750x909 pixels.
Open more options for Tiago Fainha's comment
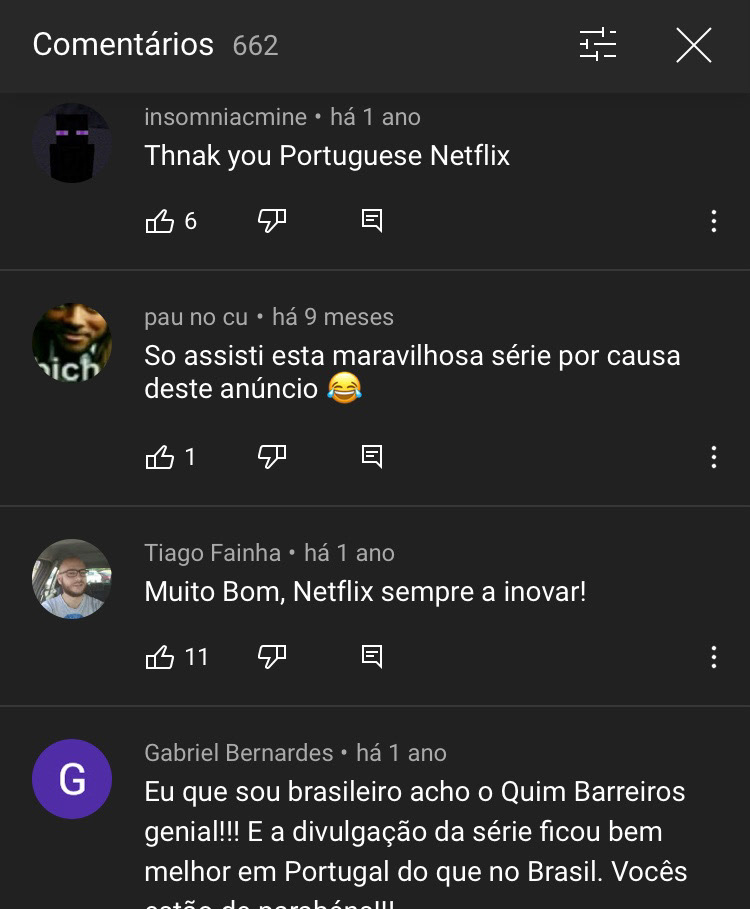point(713,657)
